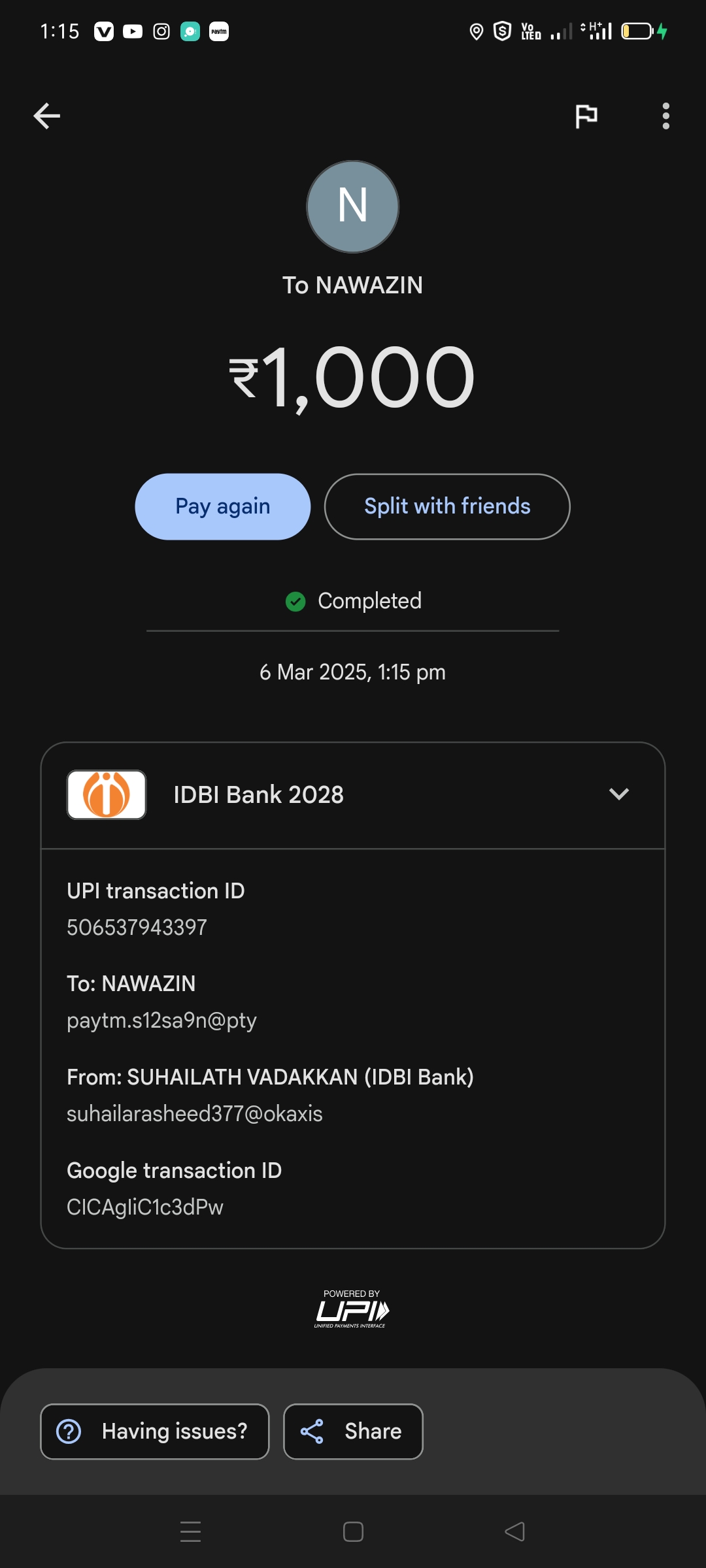Open NAWAZIN's profile avatar

(353, 206)
